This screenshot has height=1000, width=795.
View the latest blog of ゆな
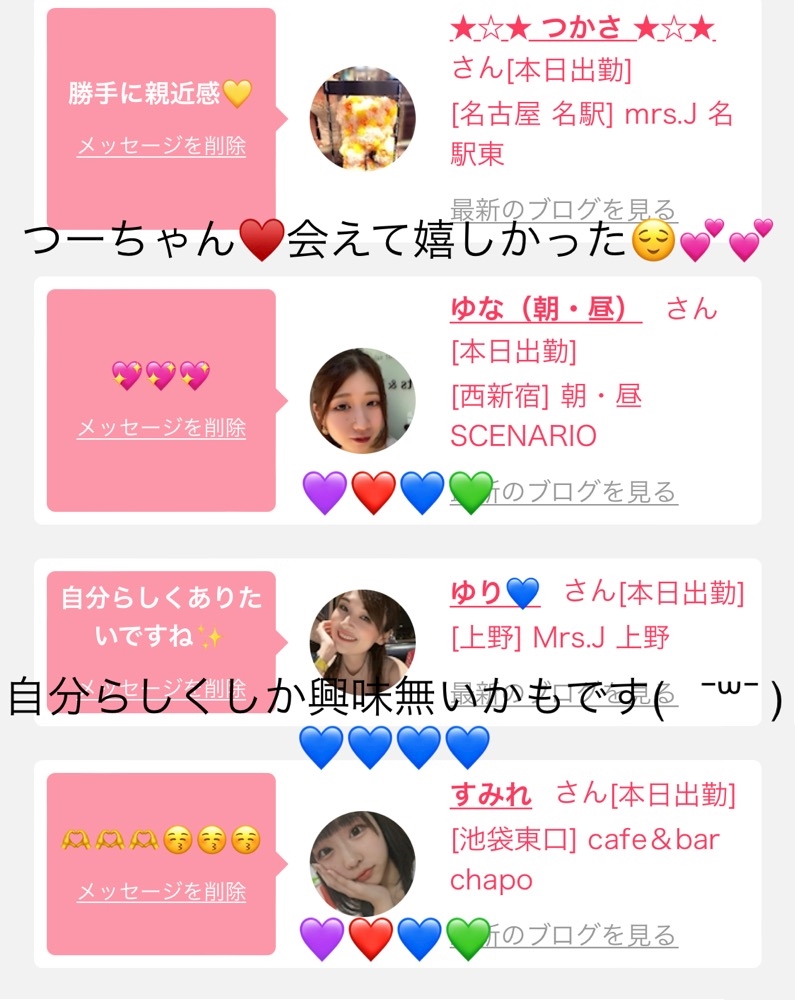click(x=564, y=492)
